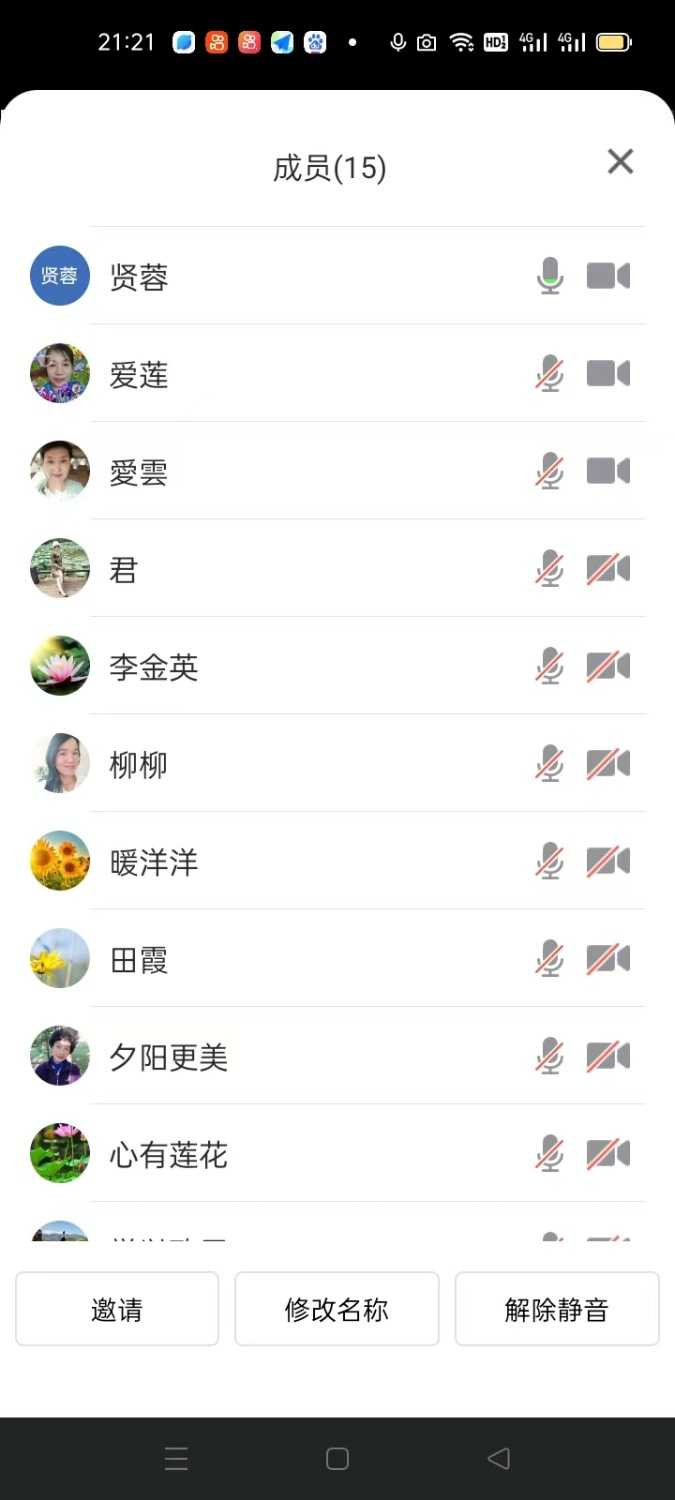Screen dimensions: 675x1500
Task: Tap the 邀请 button
Action: click(117, 1309)
